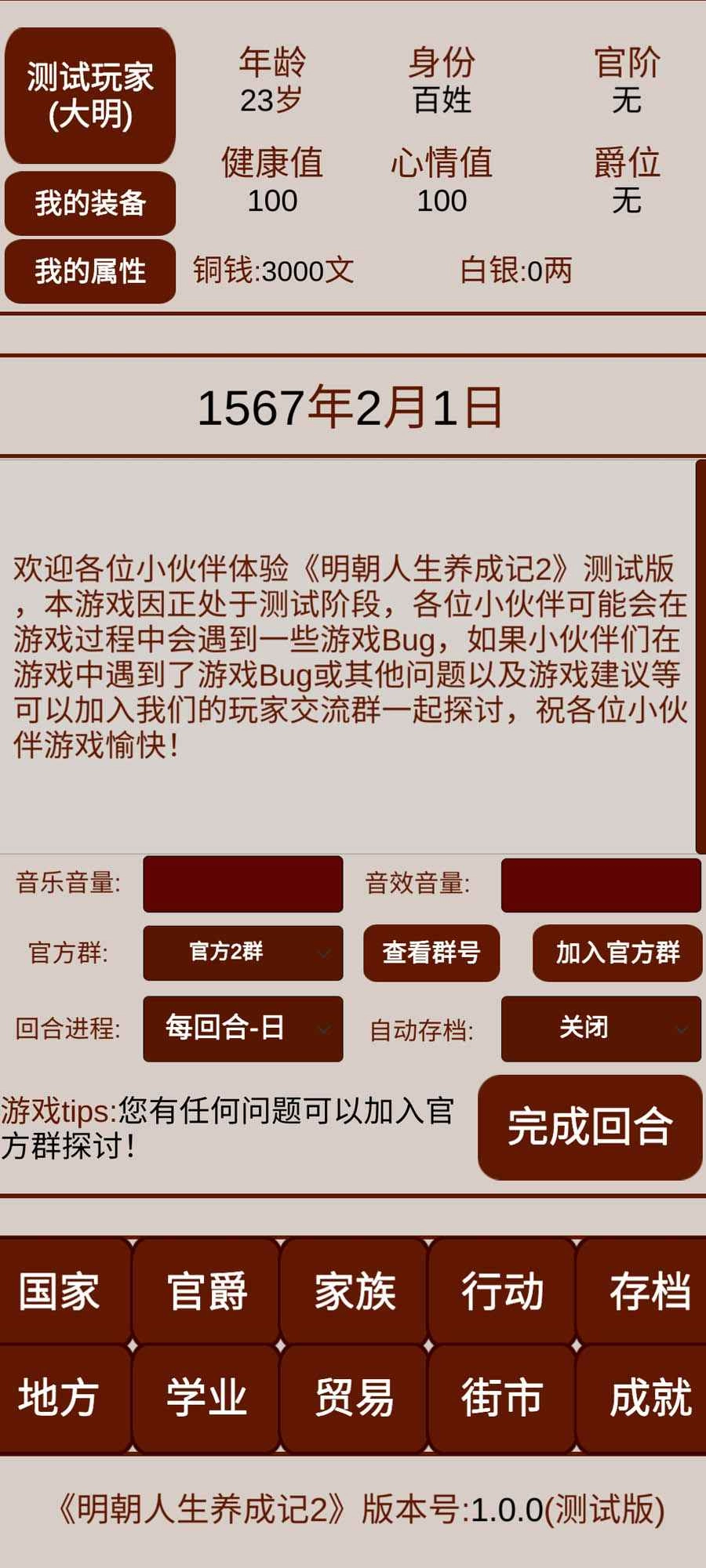Adjust the 音乐音量 music volume slider
The image size is (706, 1568).
pyautogui.click(x=243, y=884)
